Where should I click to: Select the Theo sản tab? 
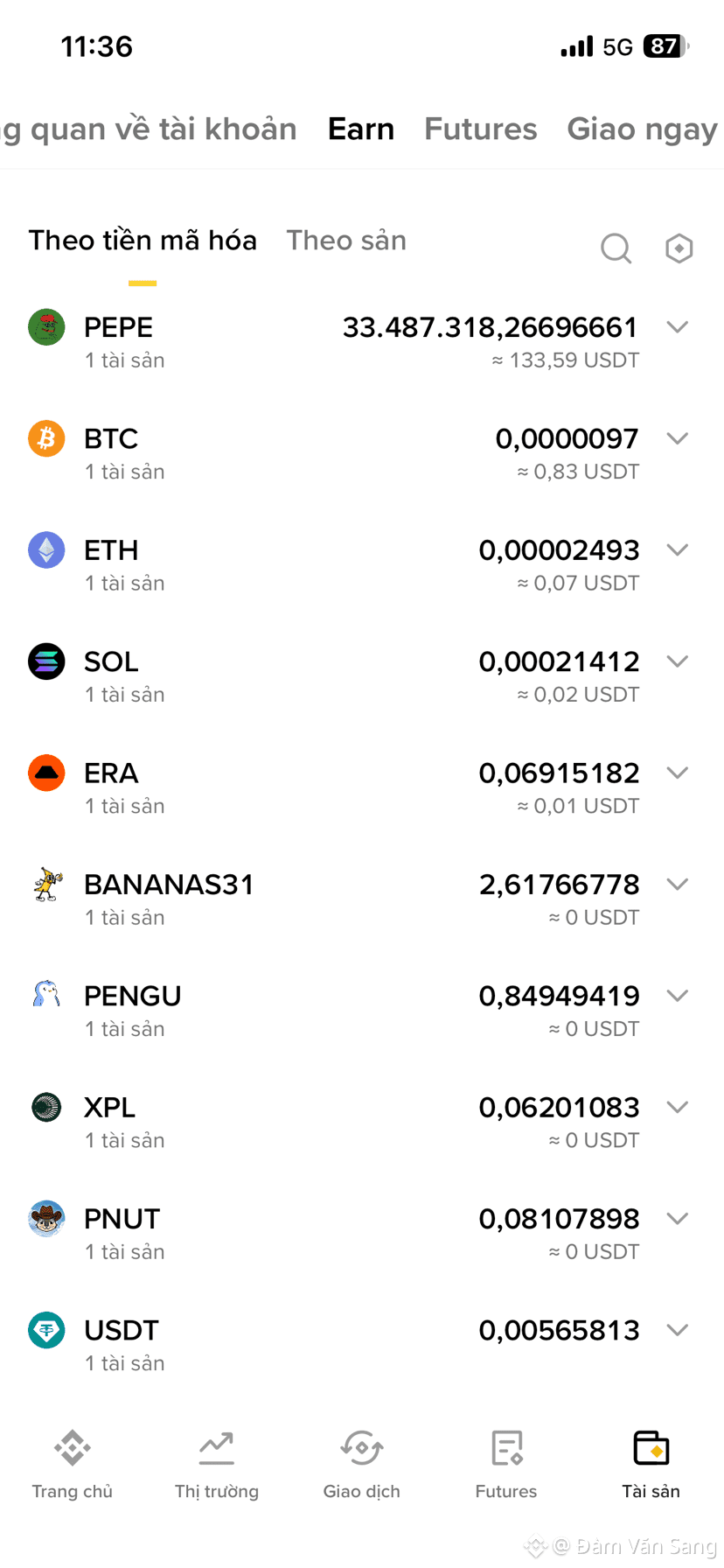click(346, 241)
